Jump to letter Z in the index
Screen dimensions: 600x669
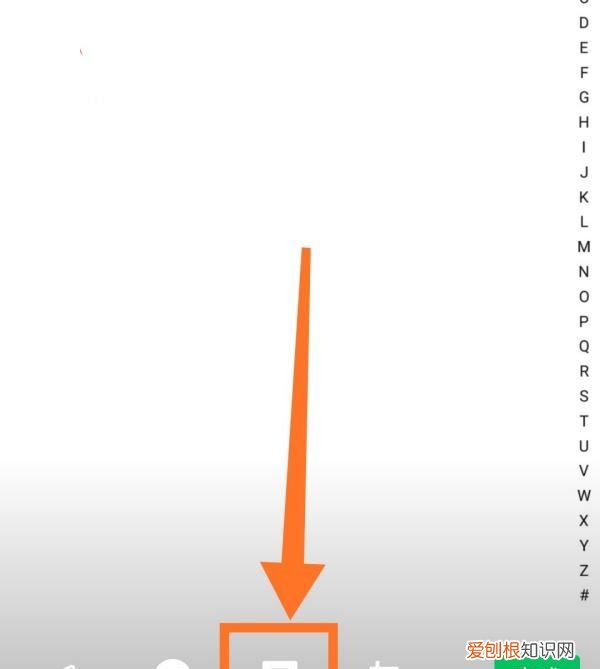pyautogui.click(x=584, y=570)
